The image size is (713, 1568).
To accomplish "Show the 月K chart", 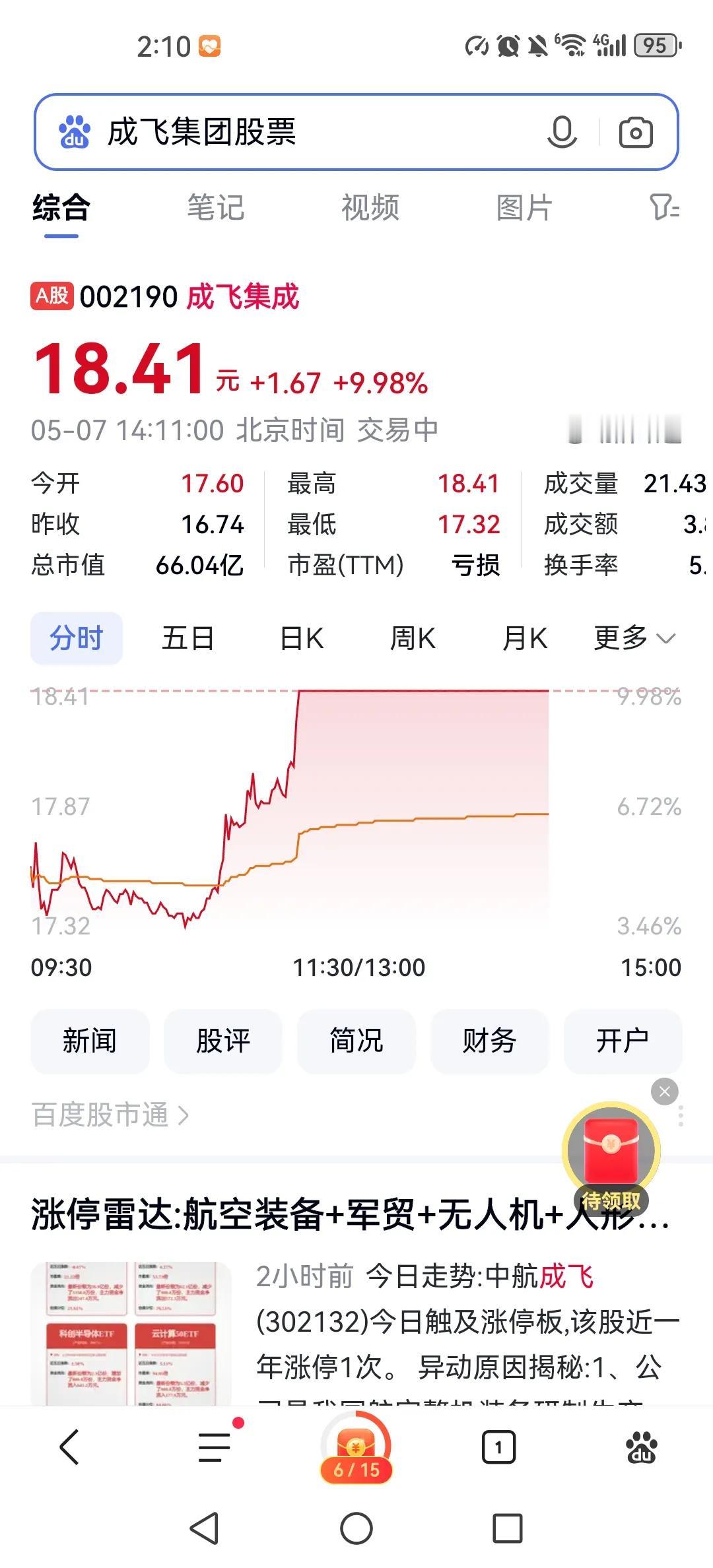I will tap(525, 638).
